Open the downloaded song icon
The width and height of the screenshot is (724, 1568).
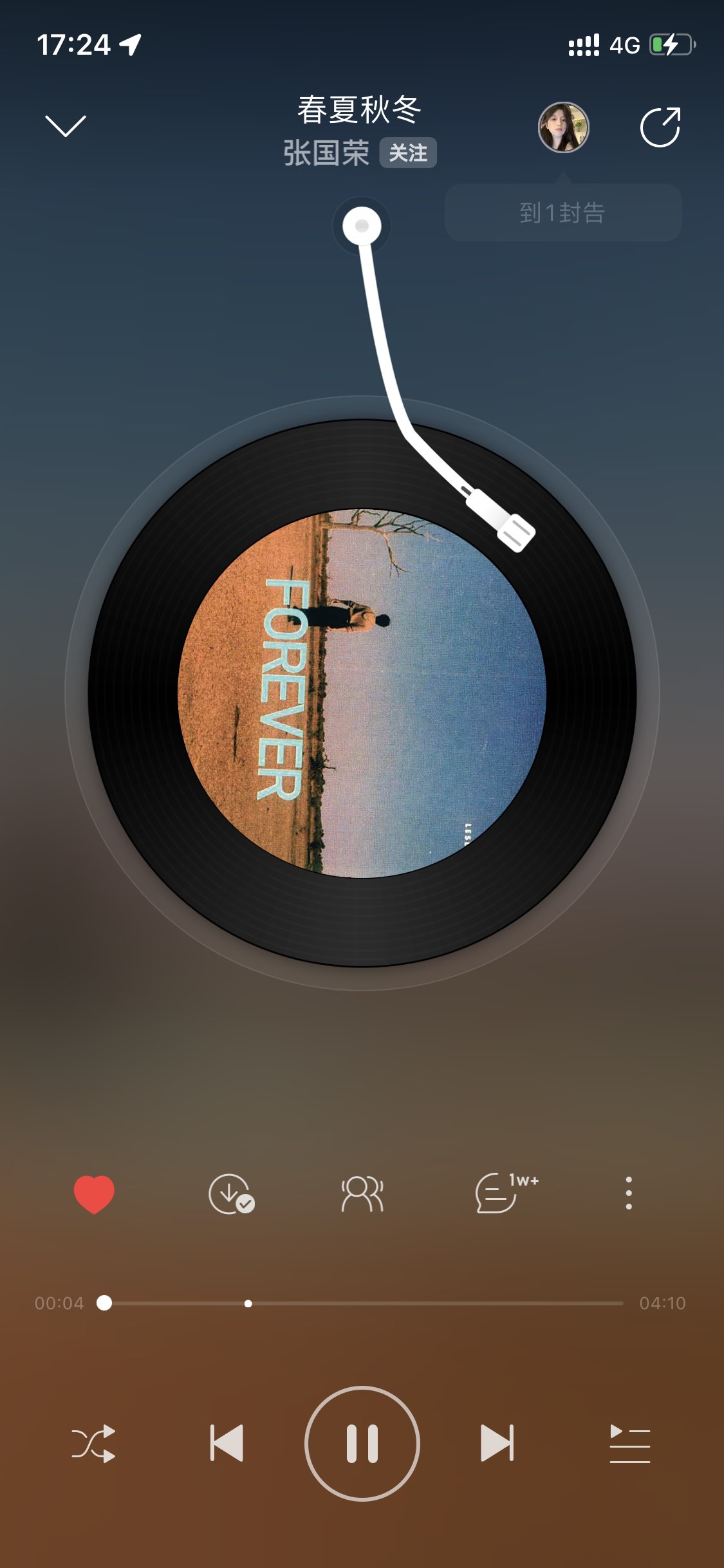pyautogui.click(x=230, y=1194)
